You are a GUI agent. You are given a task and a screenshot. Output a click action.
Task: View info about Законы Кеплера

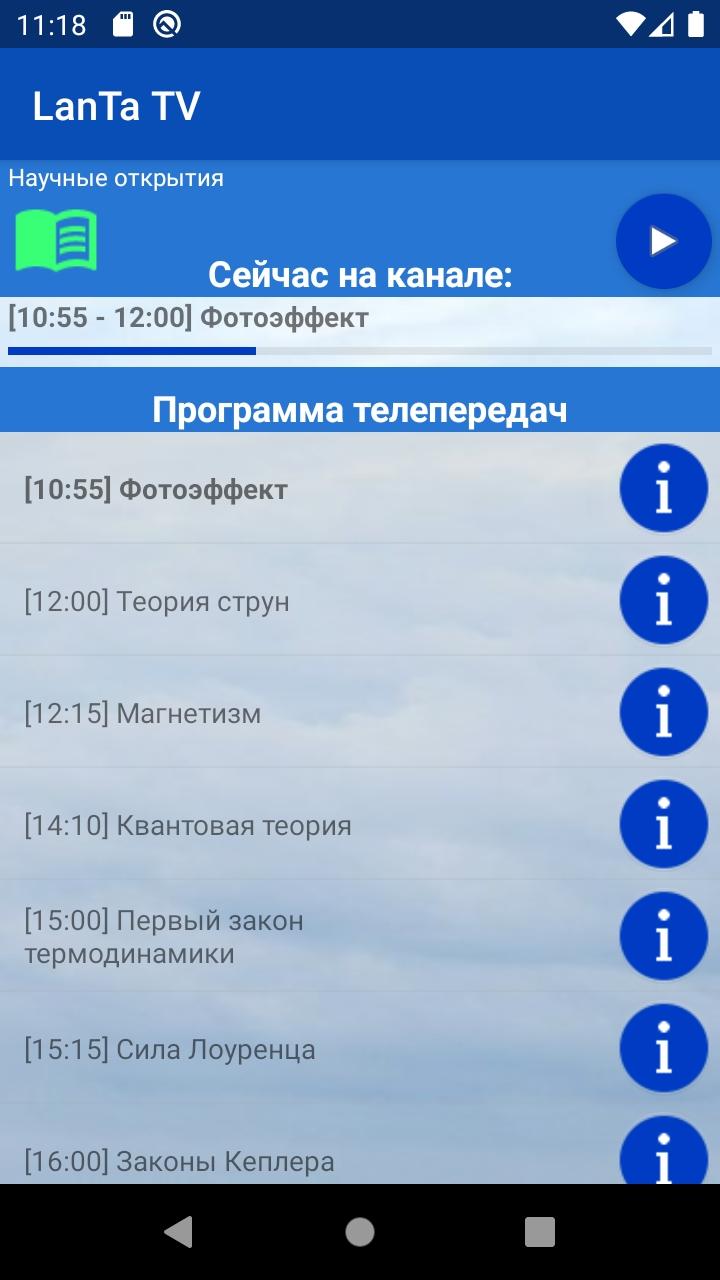click(x=663, y=1155)
